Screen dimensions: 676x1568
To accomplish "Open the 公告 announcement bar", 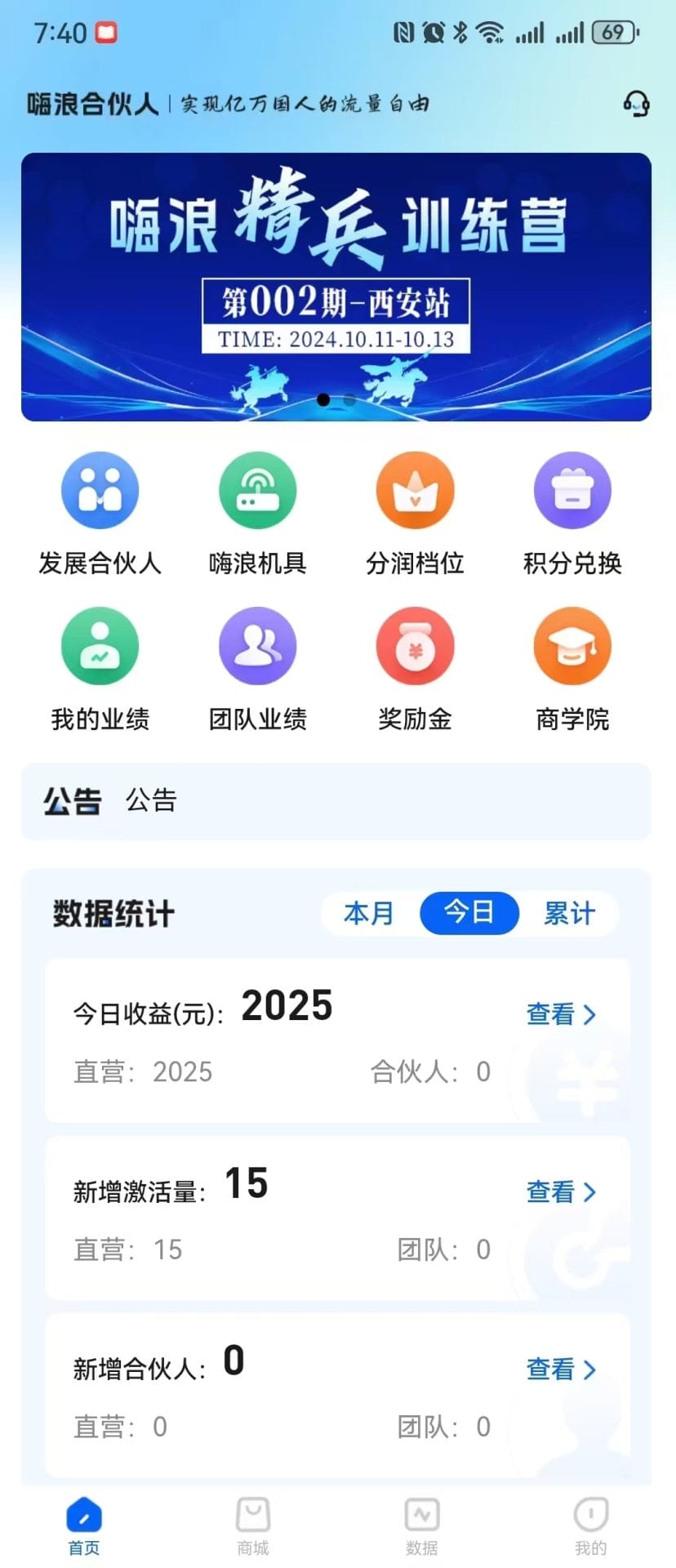I will click(336, 801).
